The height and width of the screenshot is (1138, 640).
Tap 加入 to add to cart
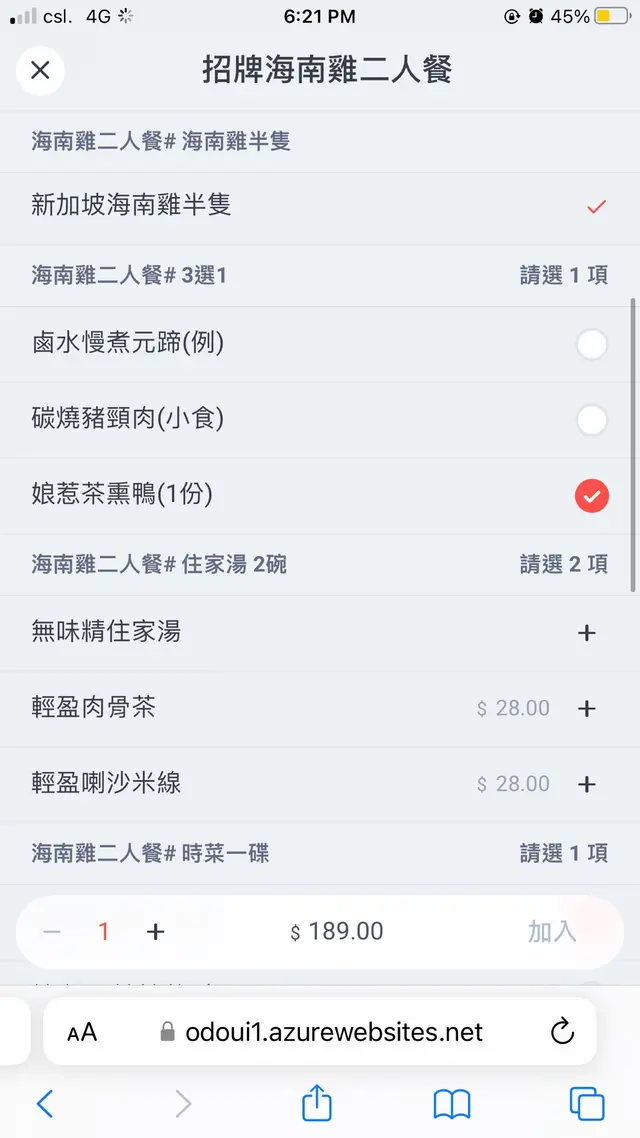coord(552,932)
